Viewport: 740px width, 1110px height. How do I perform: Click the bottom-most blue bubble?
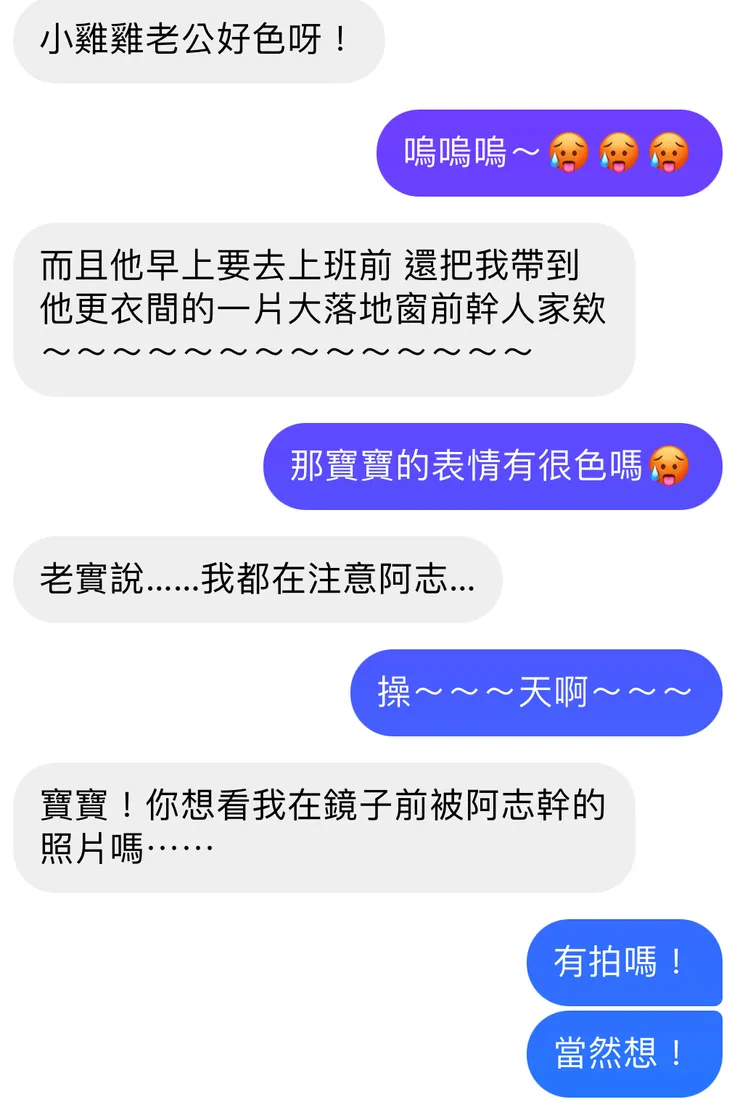623,1052
